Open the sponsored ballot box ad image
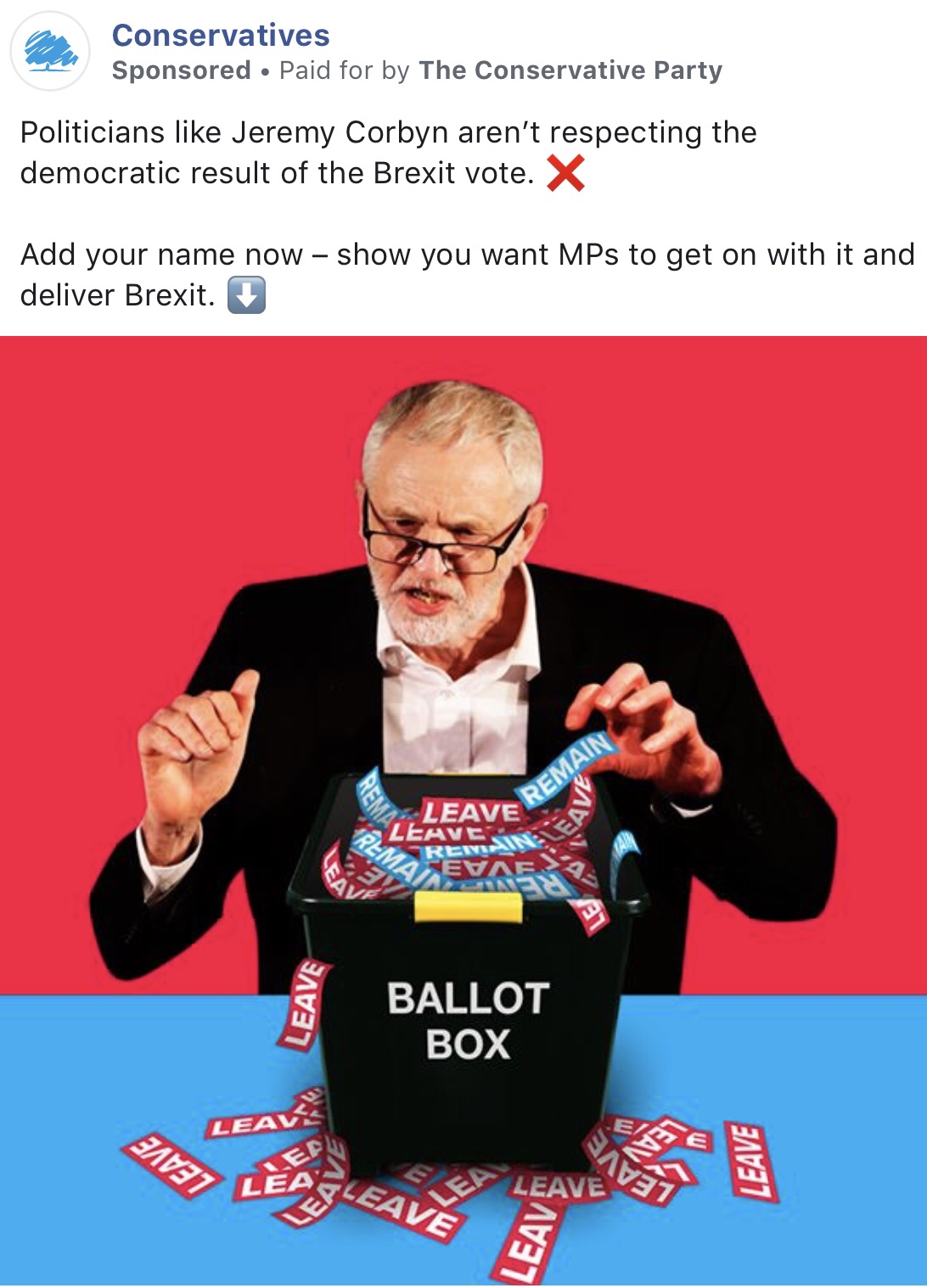 pyautogui.click(x=463, y=810)
